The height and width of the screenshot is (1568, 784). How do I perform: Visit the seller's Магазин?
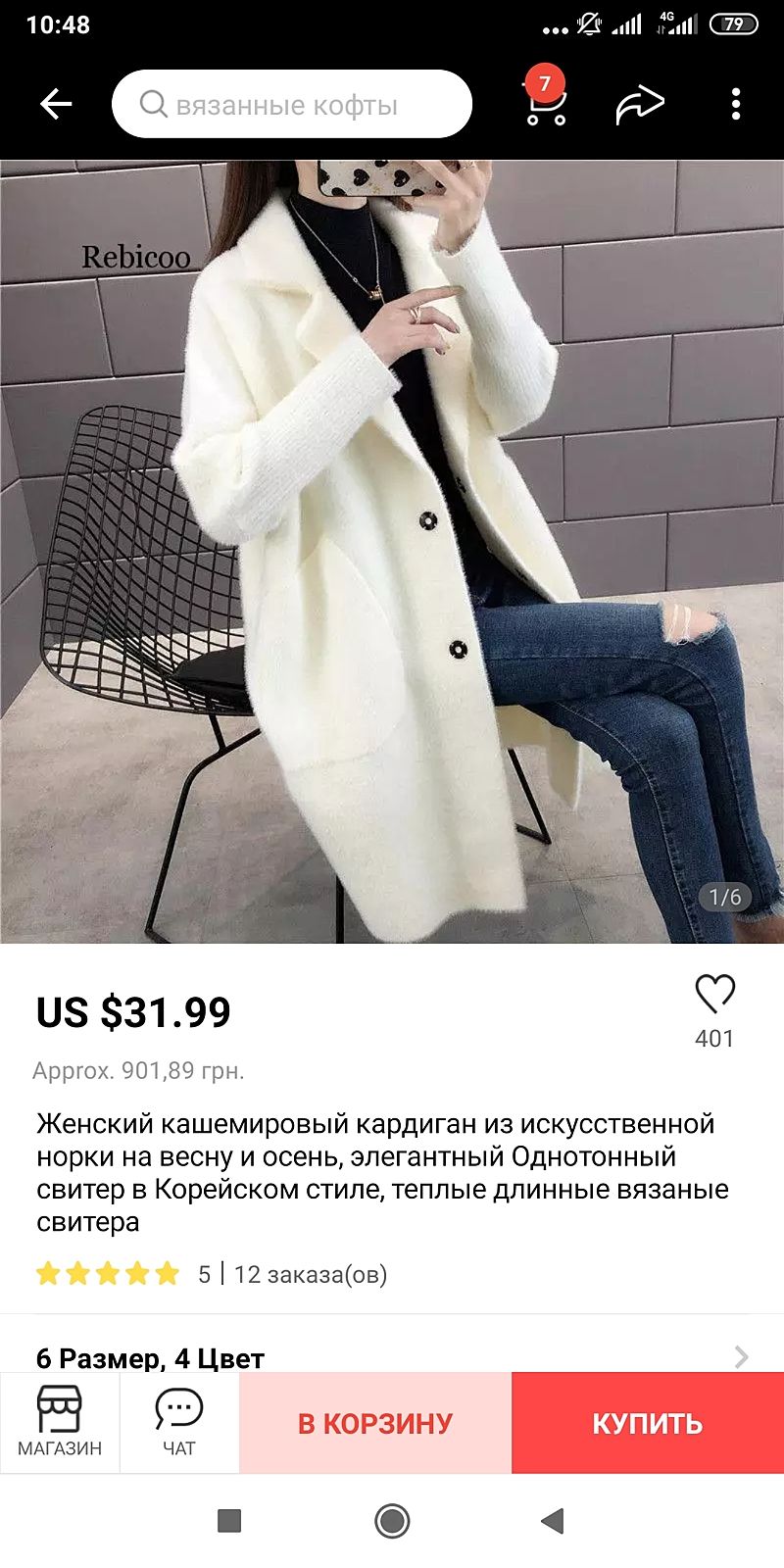(x=60, y=1423)
